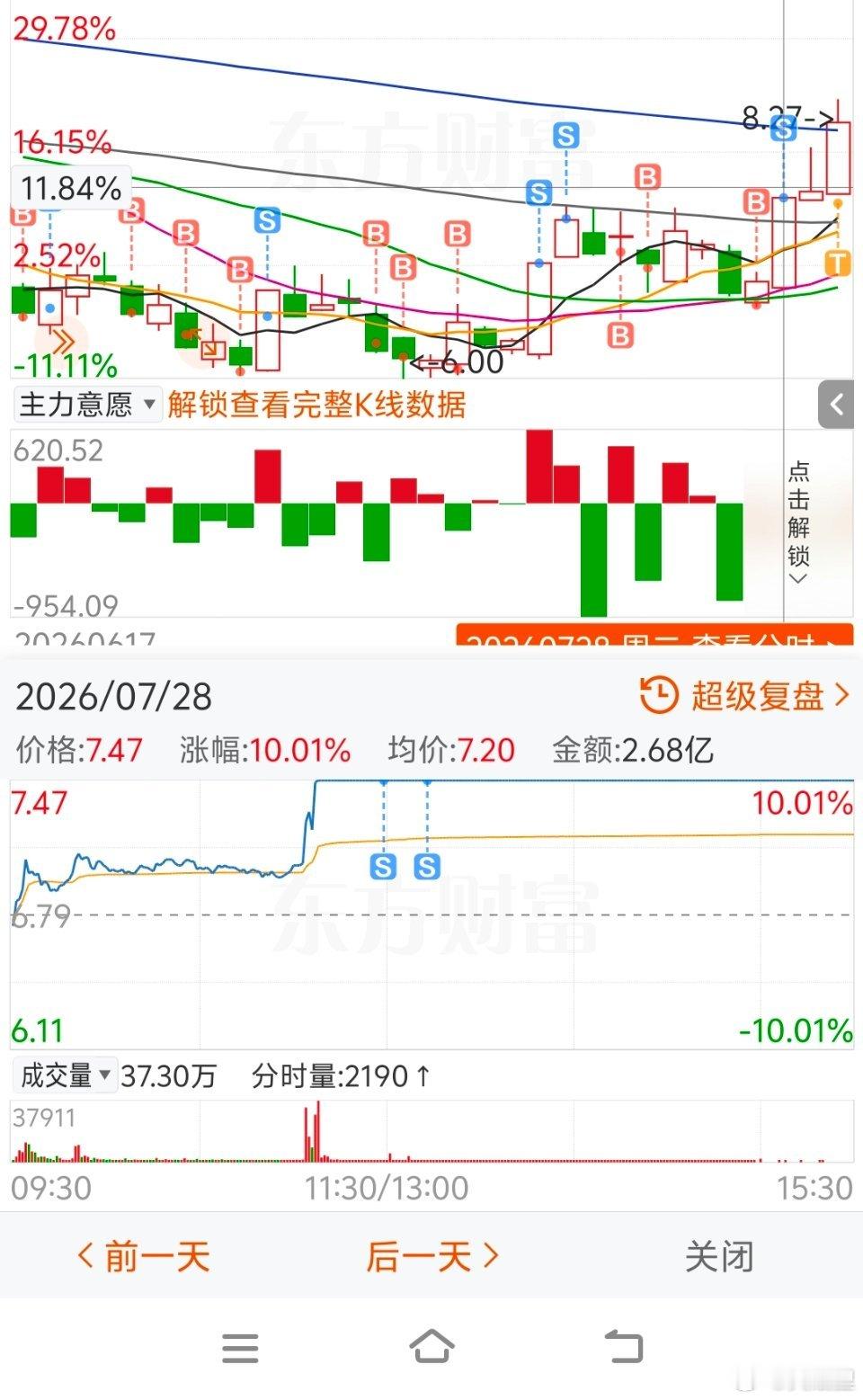Expand the gray side panel arrow
The image size is (863, 1400).
(x=835, y=405)
